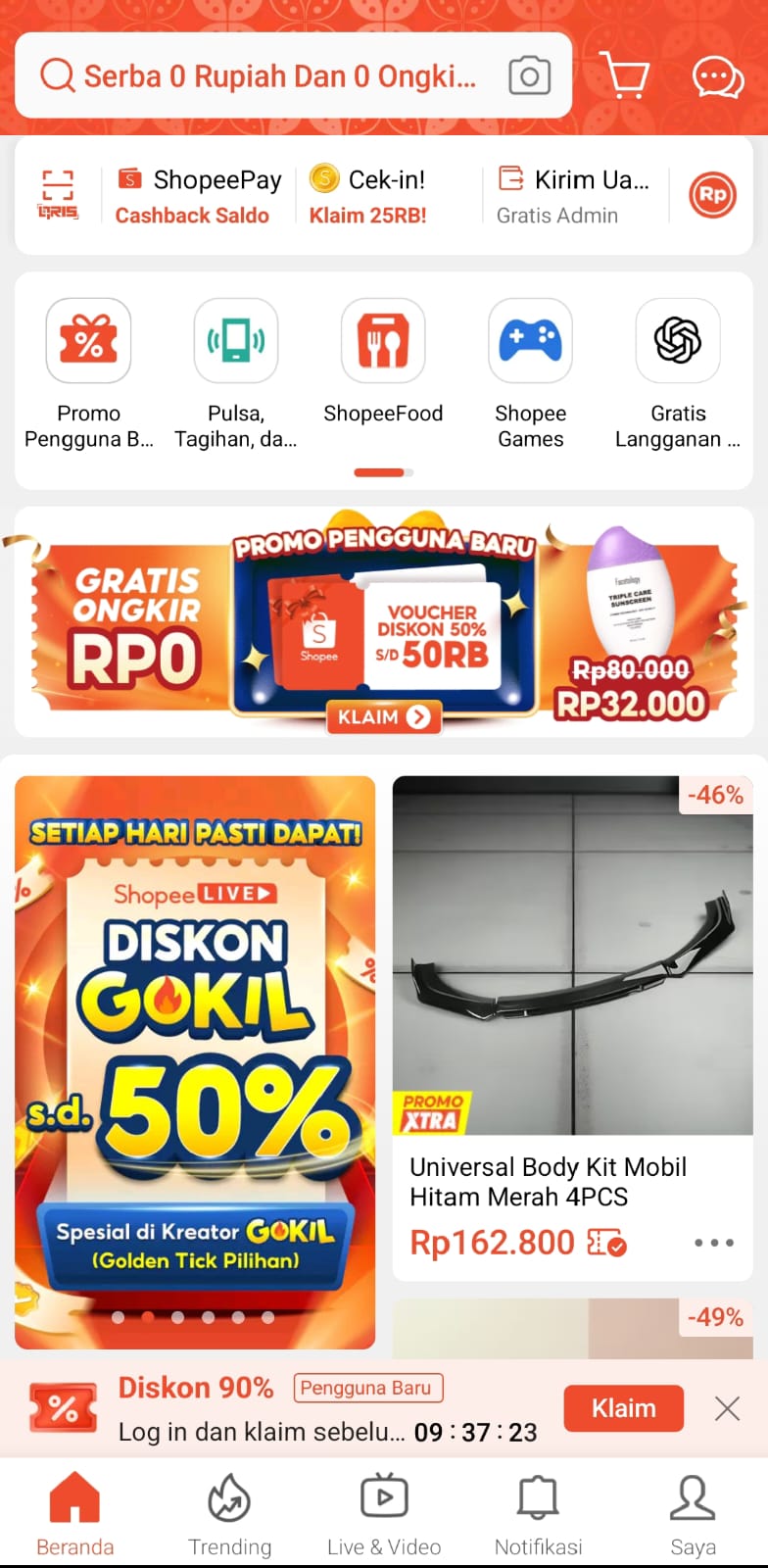Viewport: 768px width, 1568px height.
Task: Open Shopee Live Diskon Gokil banner
Action: point(195,1062)
